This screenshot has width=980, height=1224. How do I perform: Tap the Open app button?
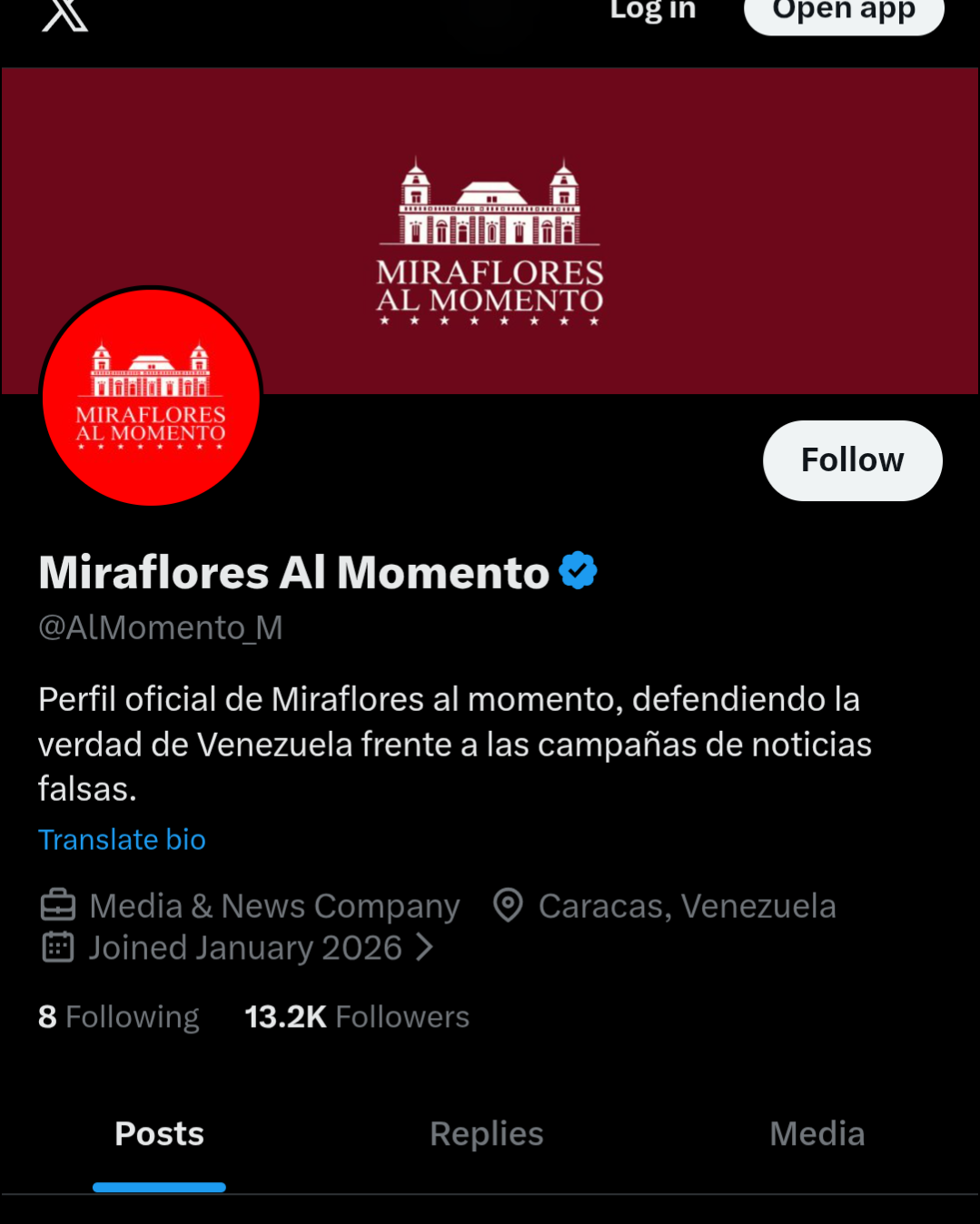click(844, 13)
